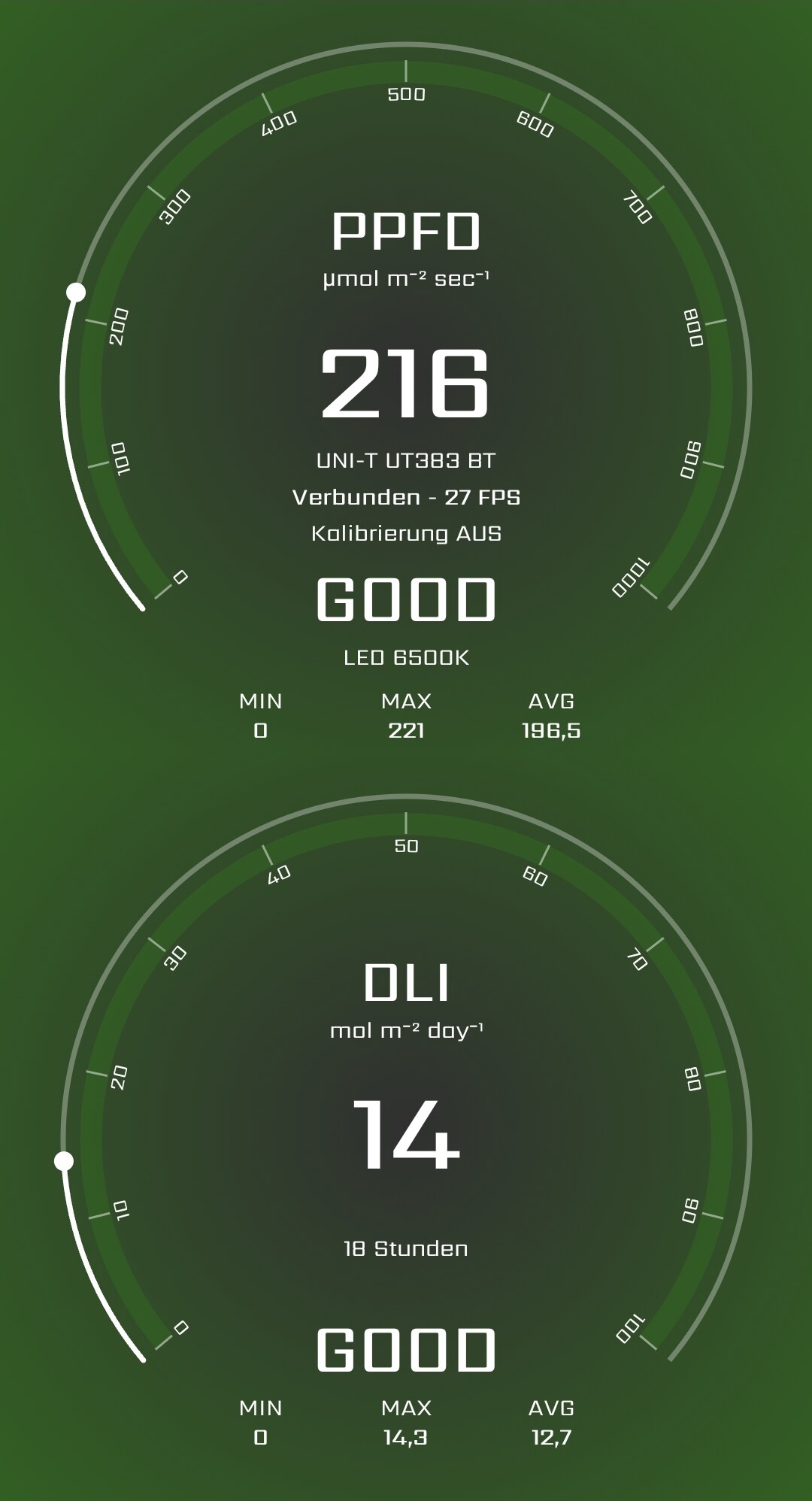Change the LED 6500K light source
812x1501 pixels.
[406, 658]
